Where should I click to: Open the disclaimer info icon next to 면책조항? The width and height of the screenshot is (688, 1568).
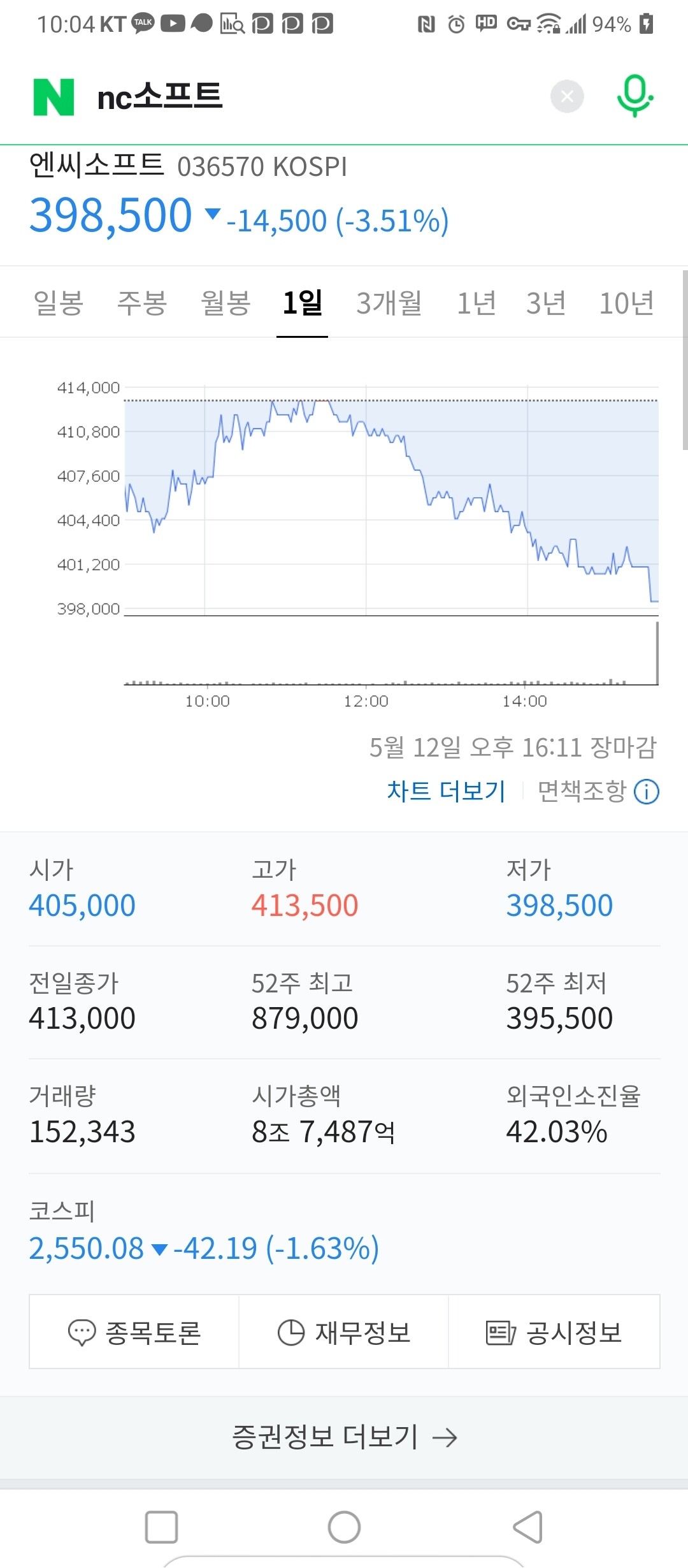tap(646, 792)
